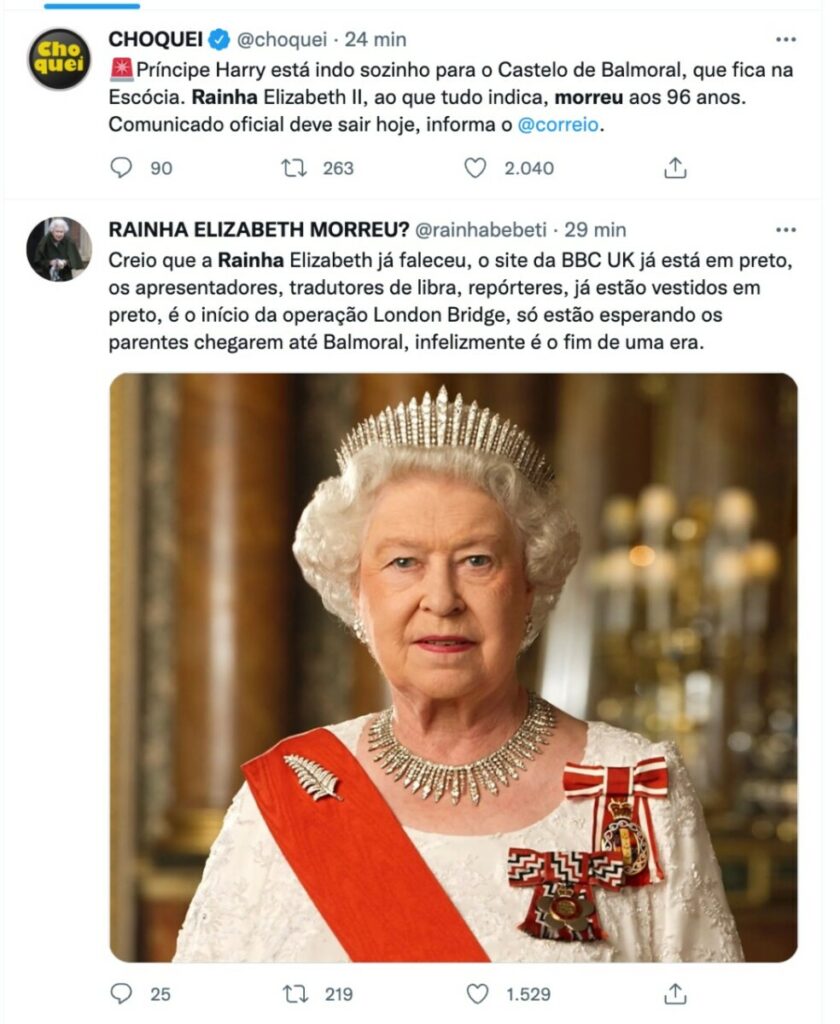Share the @rainhabebeti tweet
This screenshot has height=1024, width=840.
[676, 994]
